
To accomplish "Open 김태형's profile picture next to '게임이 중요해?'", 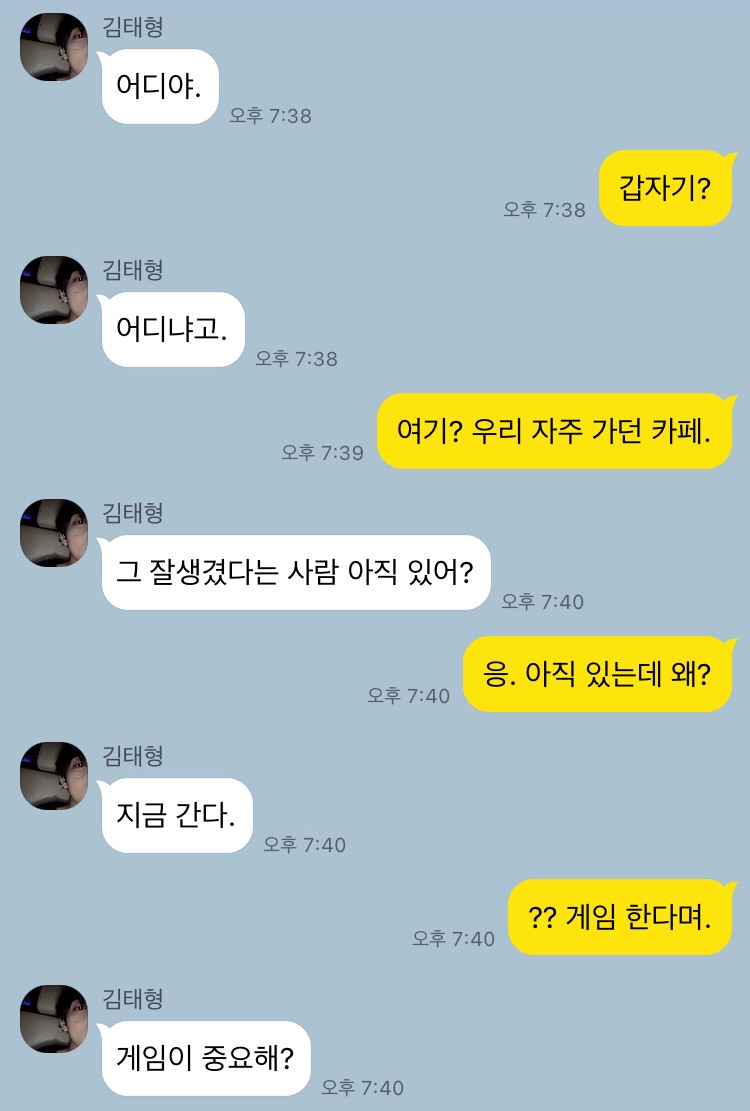I will tap(54, 1019).
